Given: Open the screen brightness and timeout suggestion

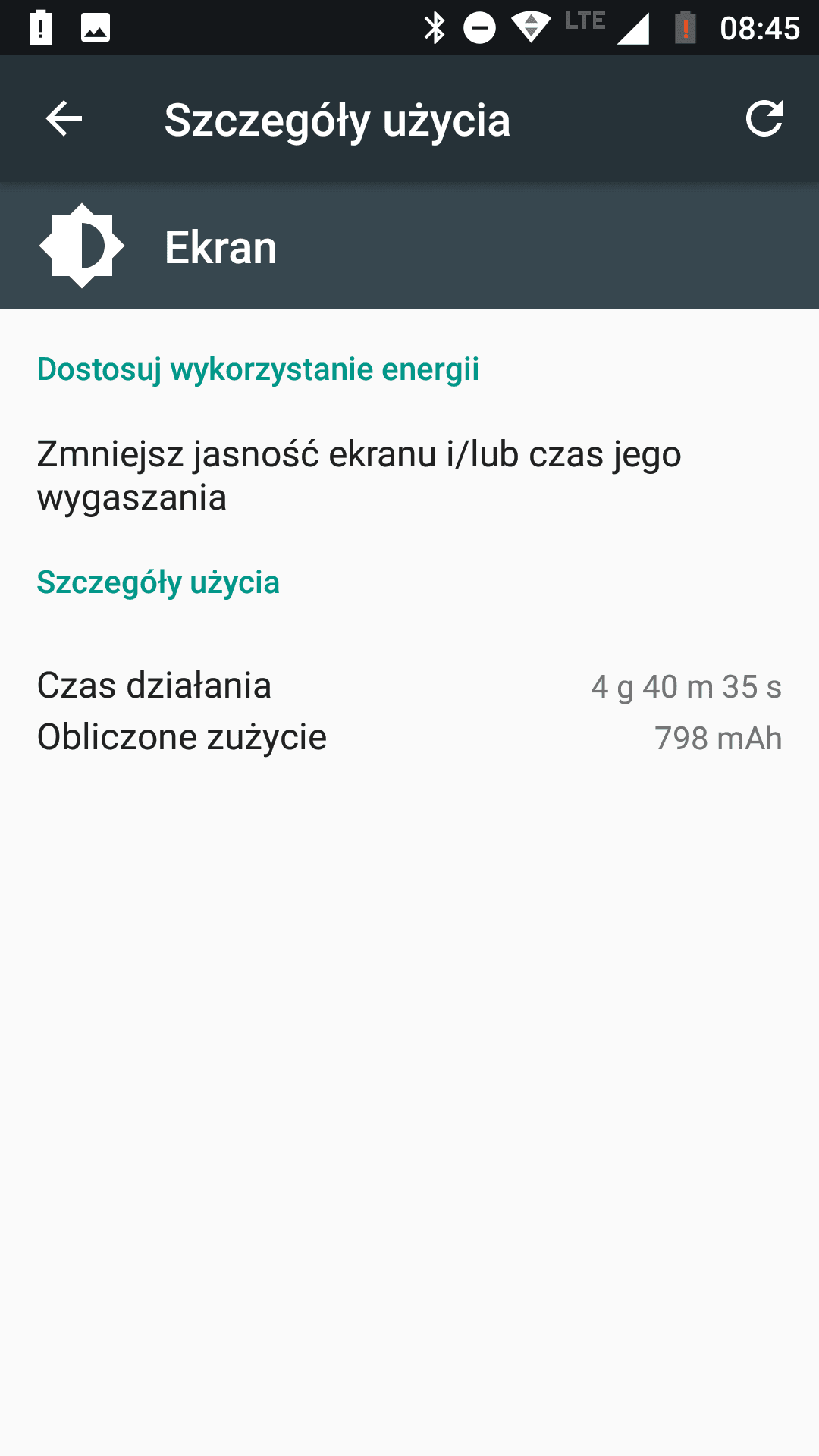Looking at the screenshot, I should [x=409, y=475].
